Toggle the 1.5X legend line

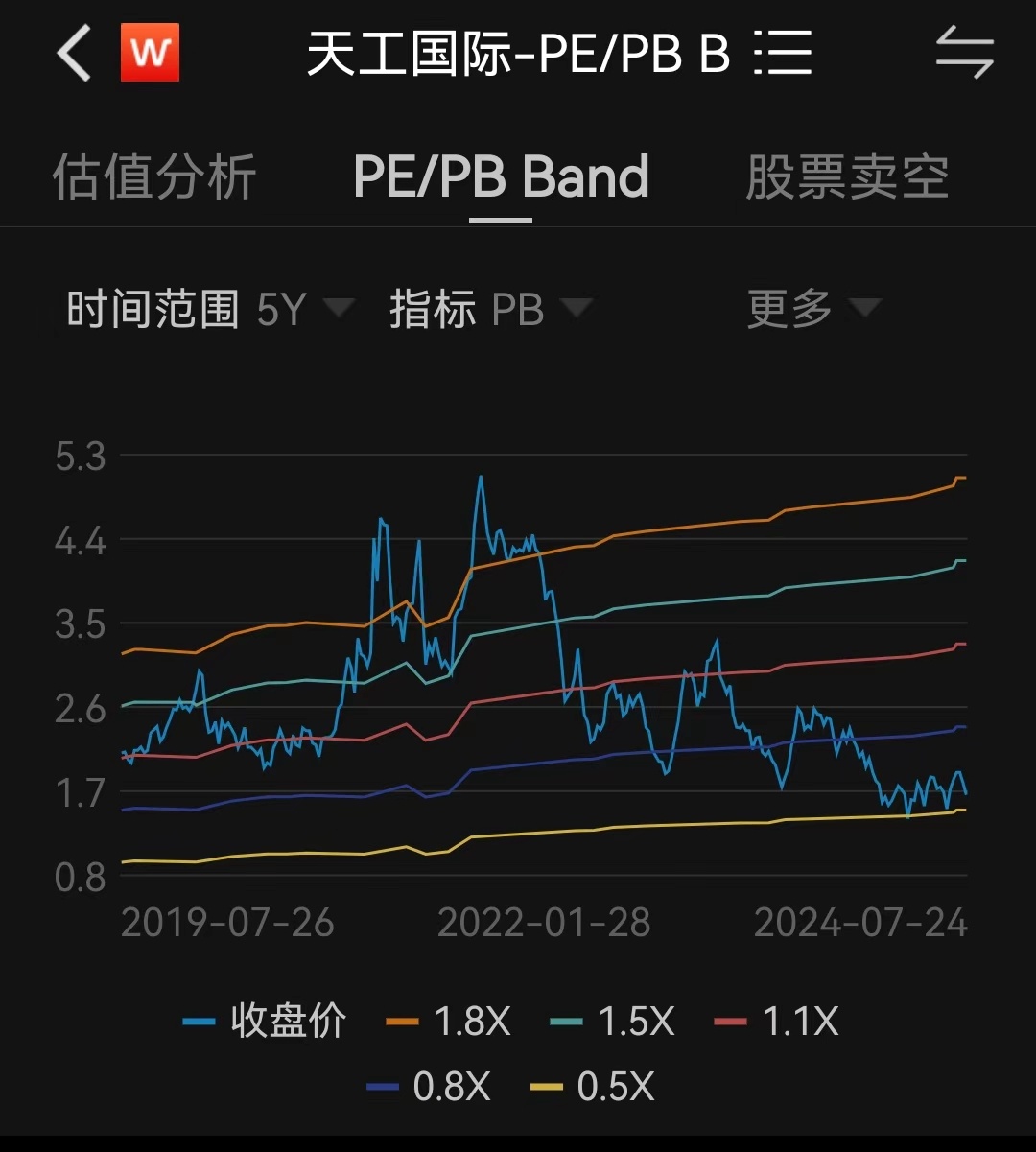613,1022
